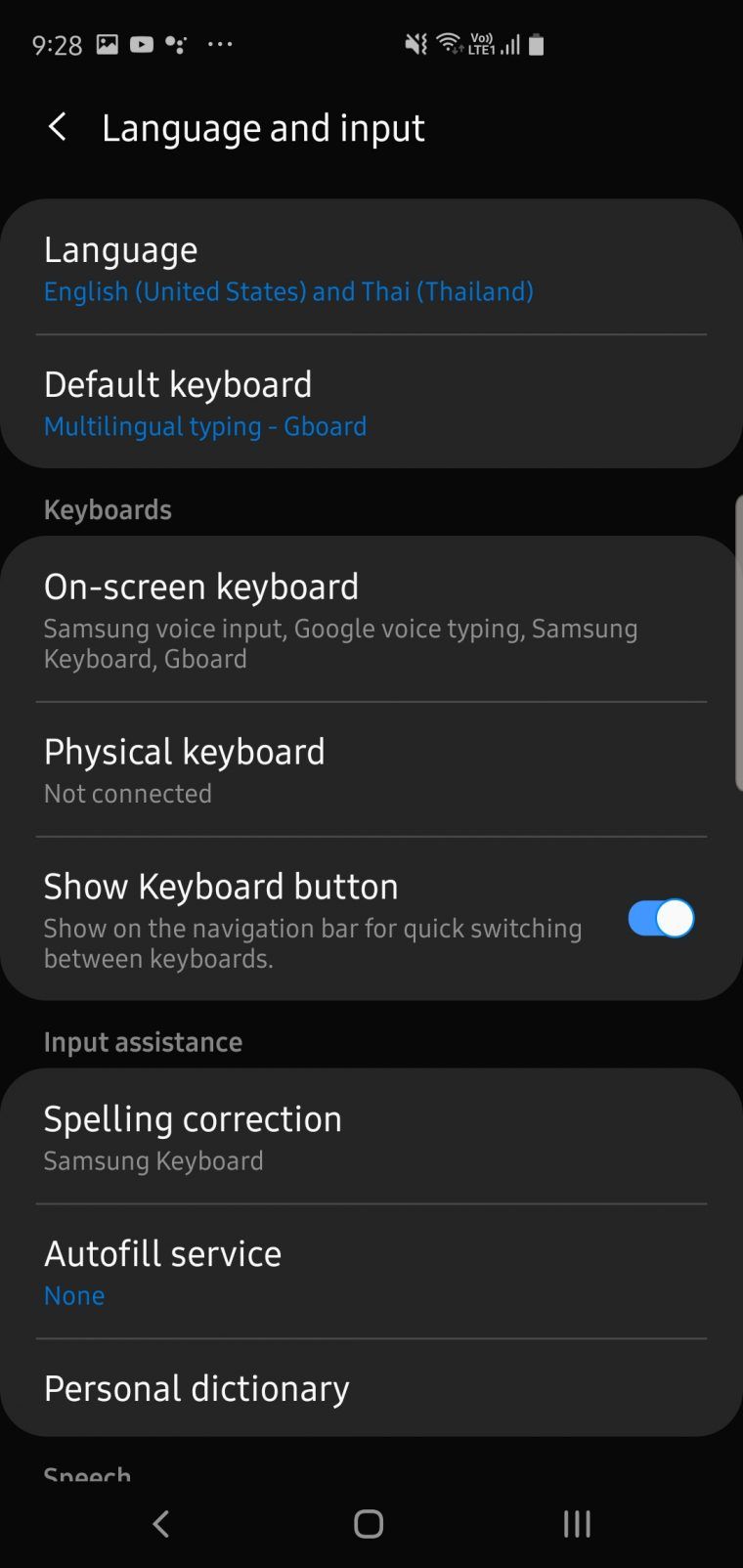Open Default keyboard selection
The width and height of the screenshot is (743, 1568).
pos(371,401)
